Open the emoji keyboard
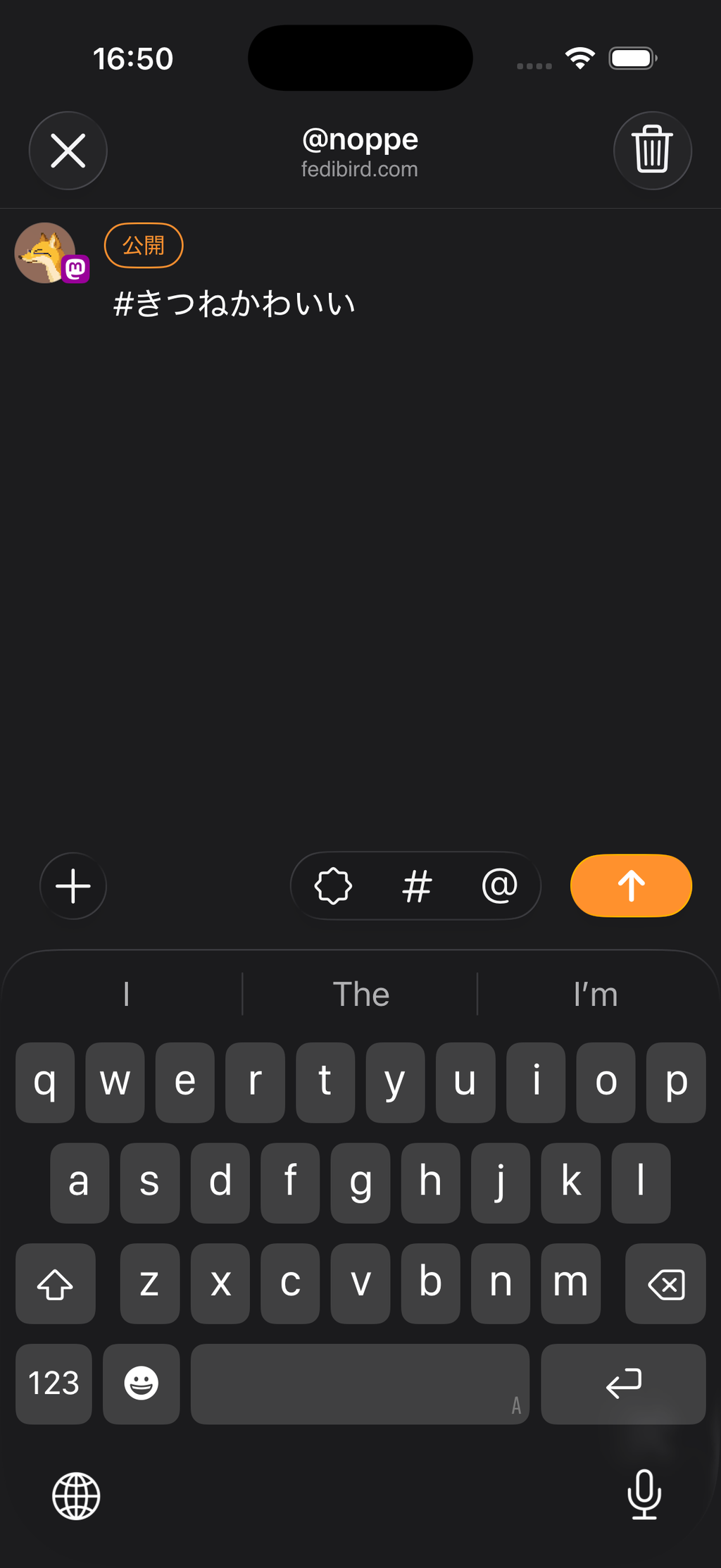This screenshot has width=721, height=1568. (141, 1383)
